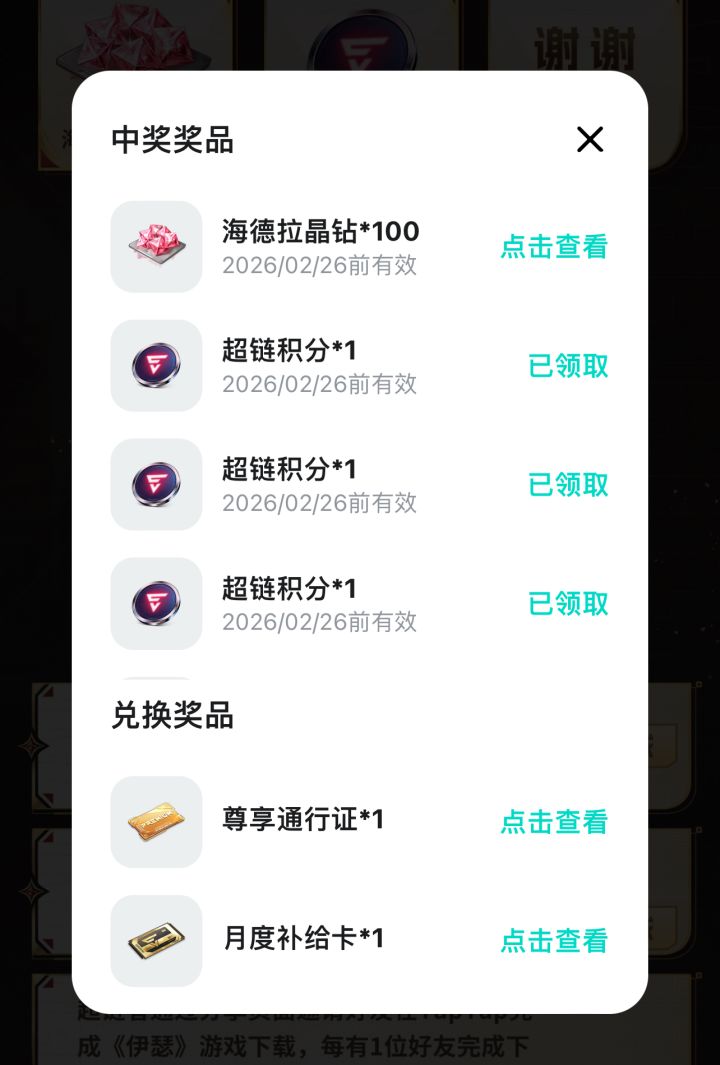
Task: Click the first 已领取 claimed label
Action: point(567,366)
